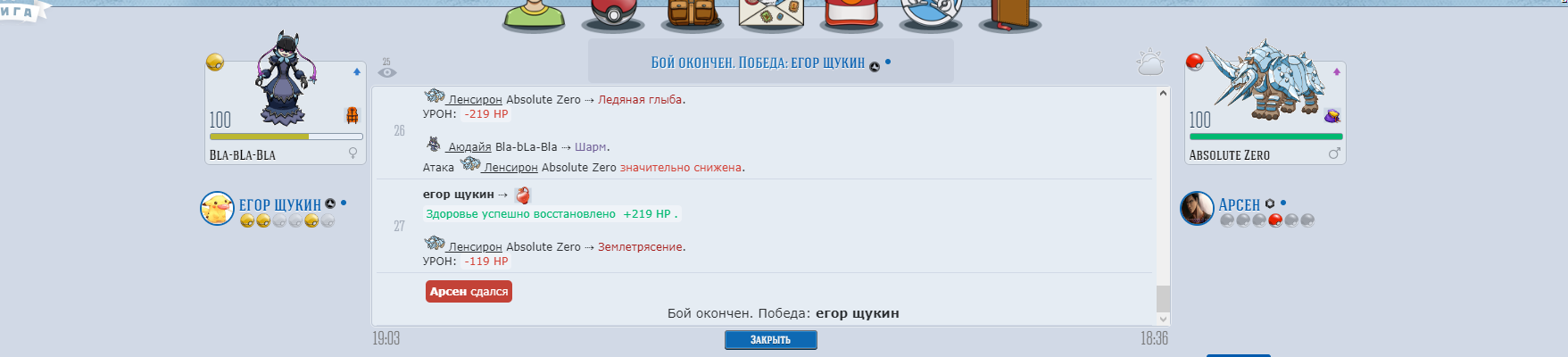The height and width of the screenshot is (357, 1568).
Task: Tap the Absolute Zero Pokémon card
Action: tap(1265, 112)
